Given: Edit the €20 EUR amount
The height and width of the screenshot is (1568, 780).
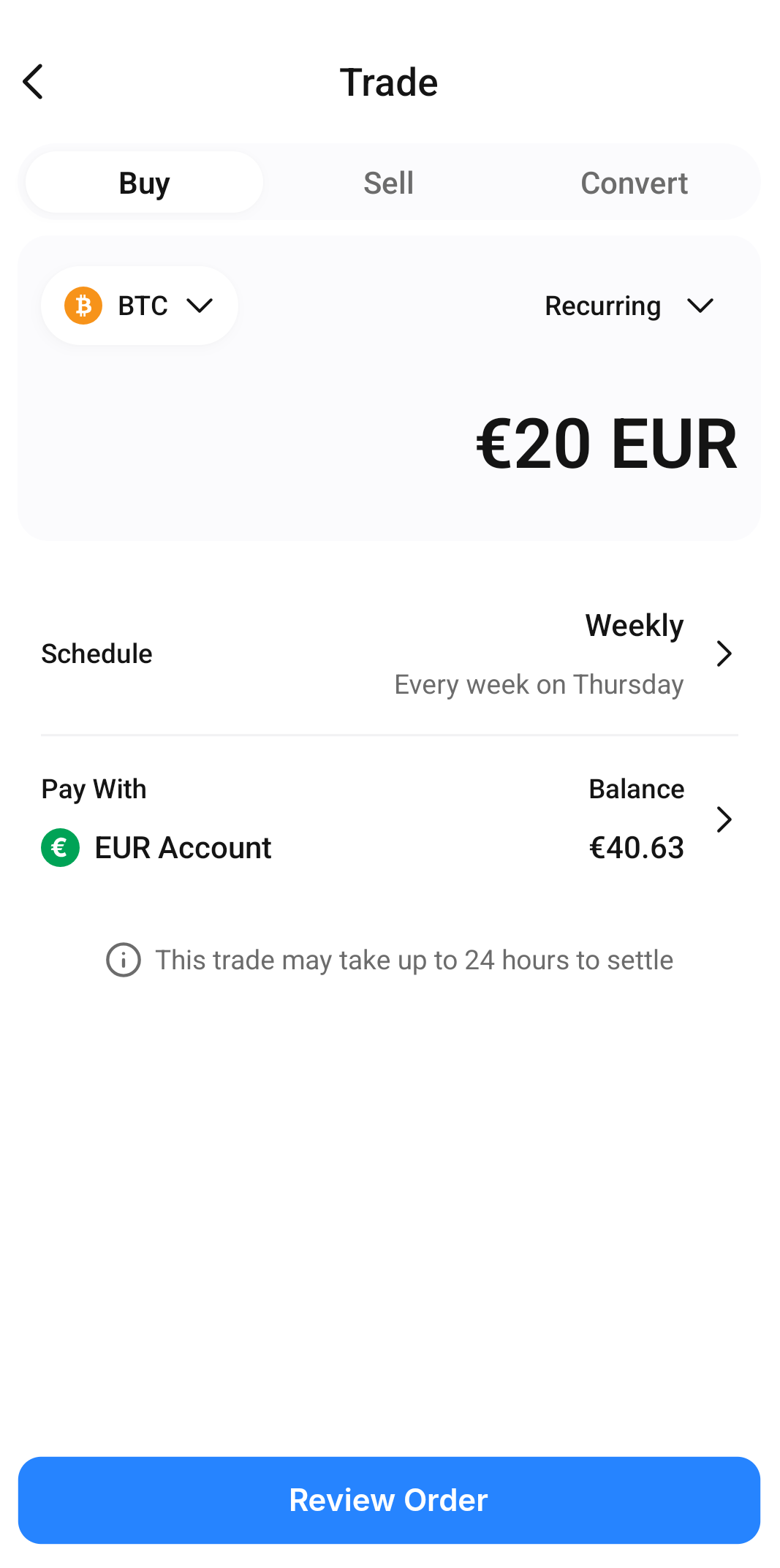Looking at the screenshot, I should point(606,444).
